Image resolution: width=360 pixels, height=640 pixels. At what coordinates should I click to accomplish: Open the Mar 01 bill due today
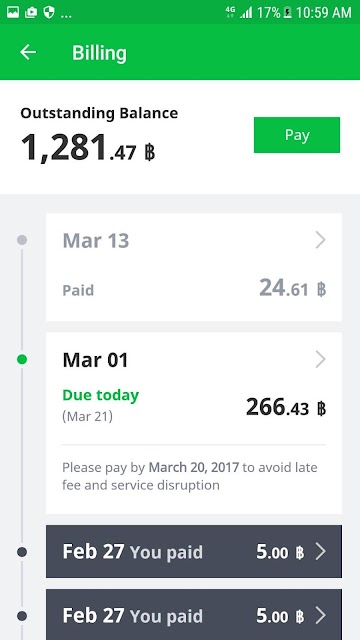point(194,423)
